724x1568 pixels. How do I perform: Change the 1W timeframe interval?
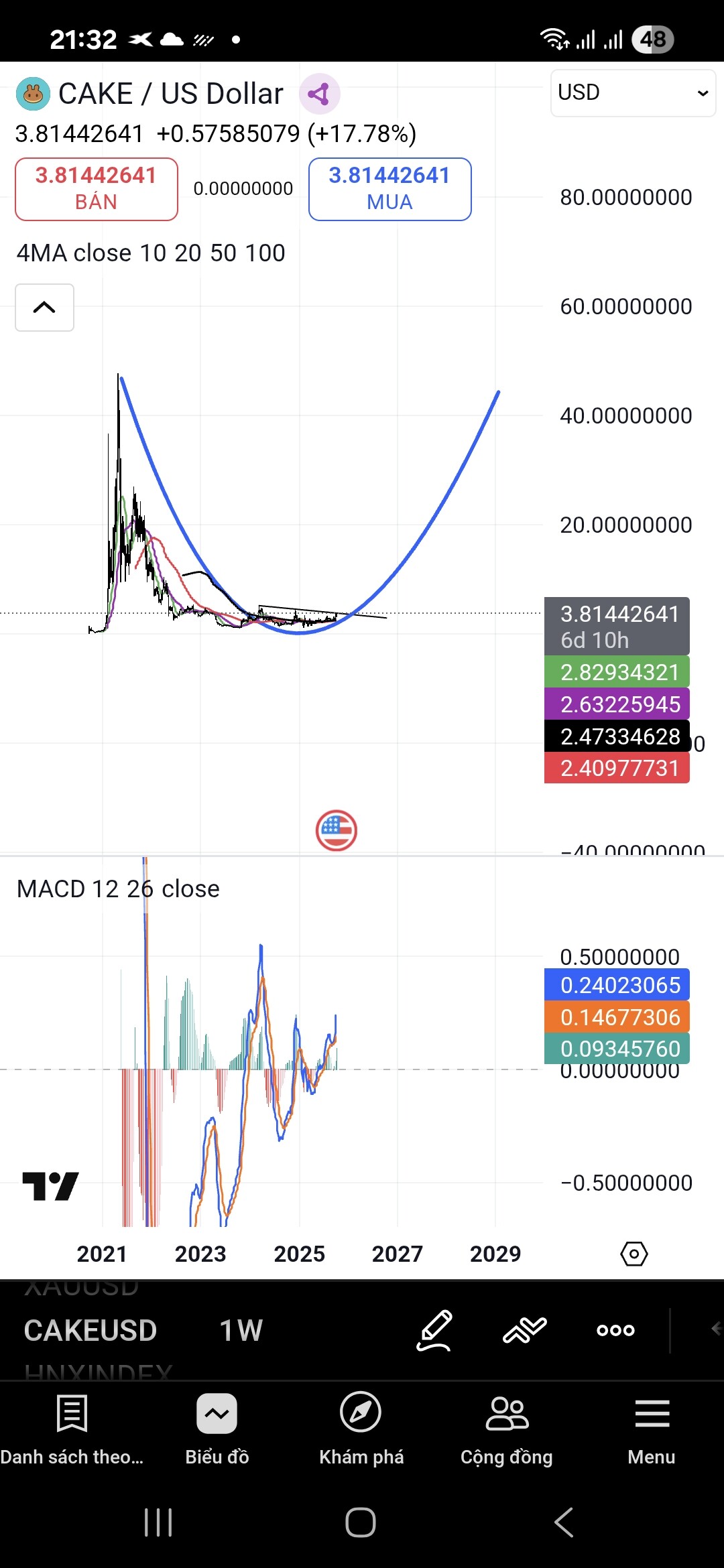tap(241, 1330)
